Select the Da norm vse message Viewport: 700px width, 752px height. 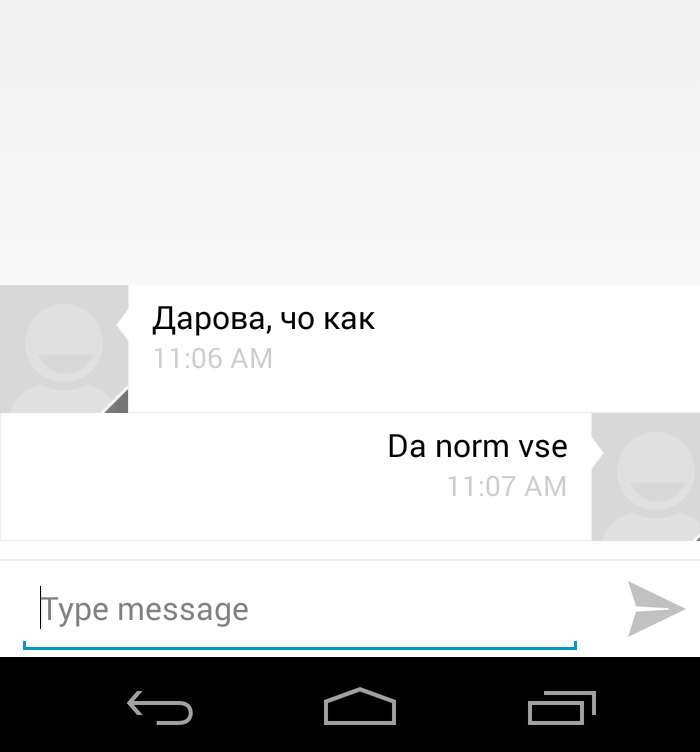pos(477,446)
